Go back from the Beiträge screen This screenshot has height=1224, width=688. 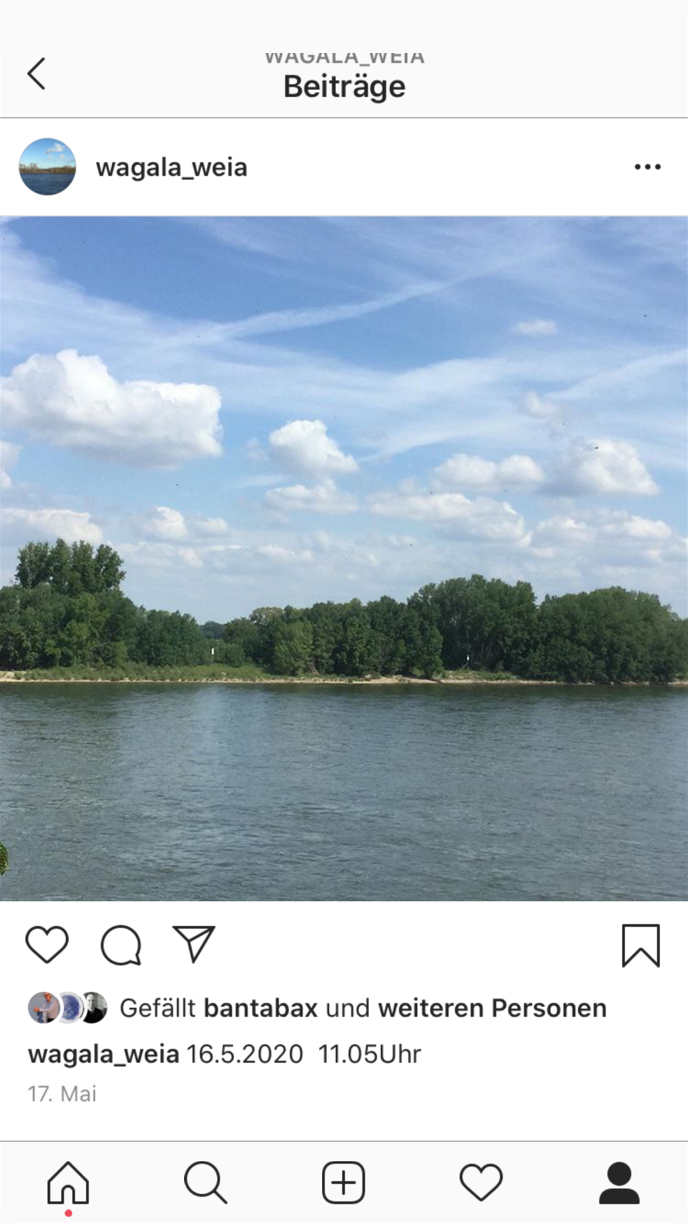tap(37, 74)
